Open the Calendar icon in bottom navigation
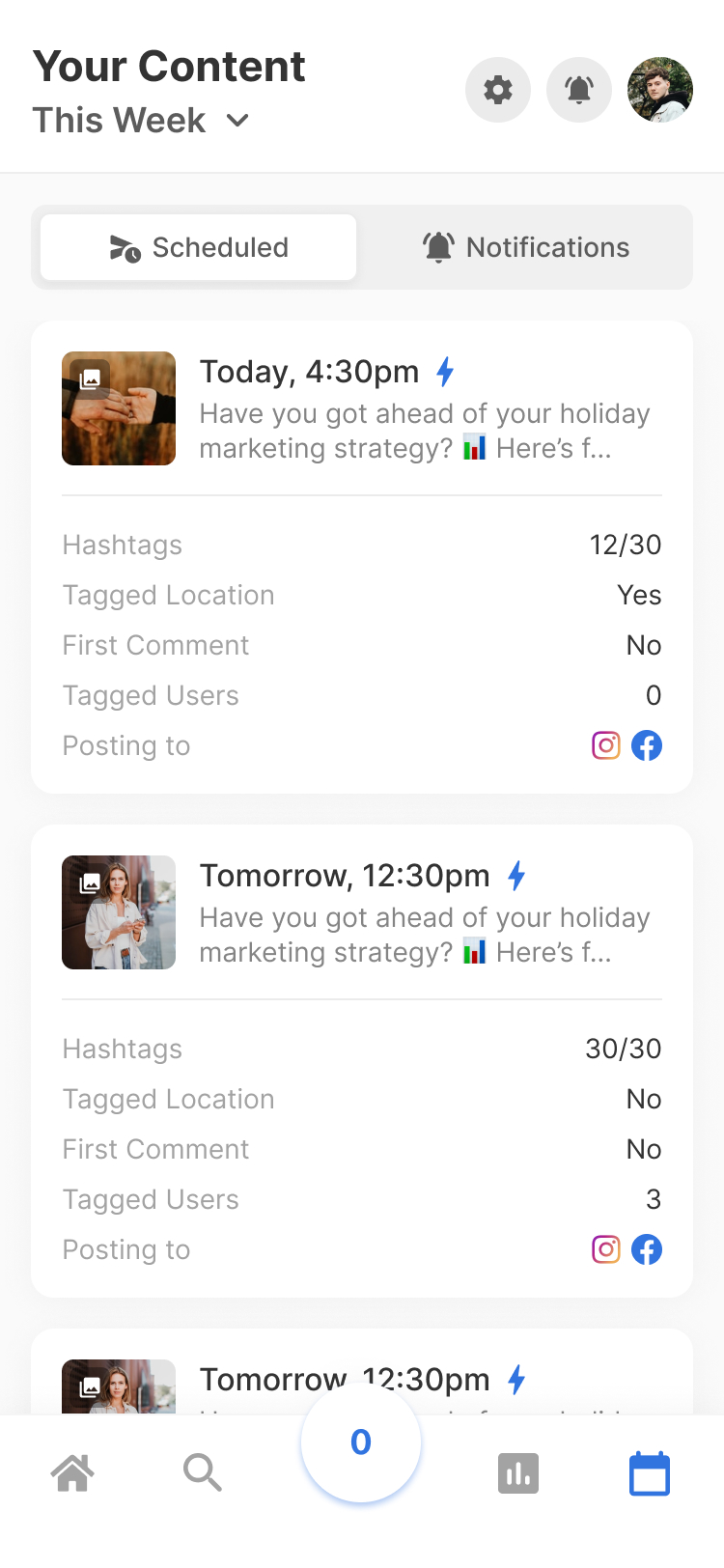 pos(649,1472)
